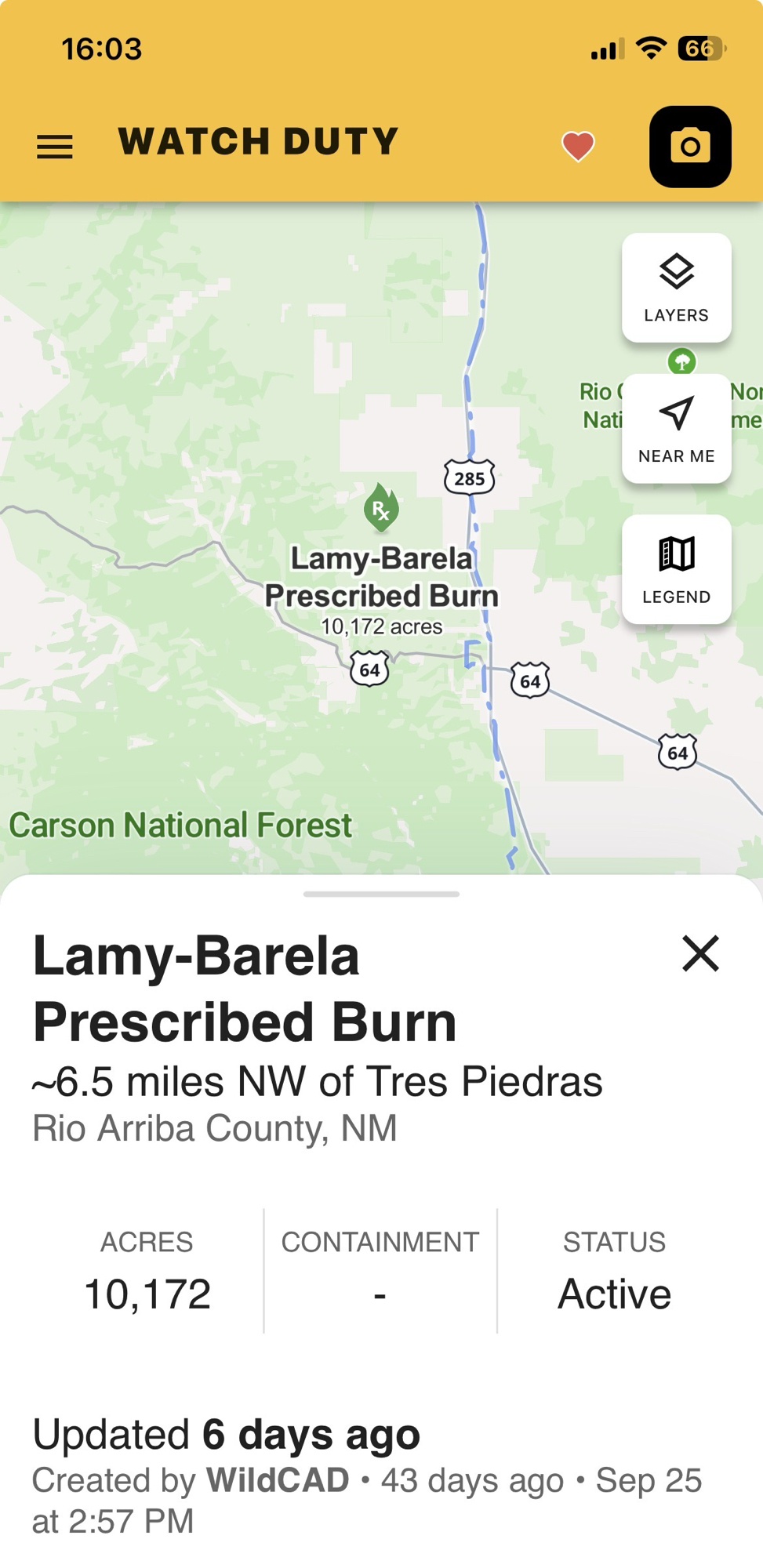Open the map Layers options
The height and width of the screenshot is (1568, 763).
(x=676, y=288)
